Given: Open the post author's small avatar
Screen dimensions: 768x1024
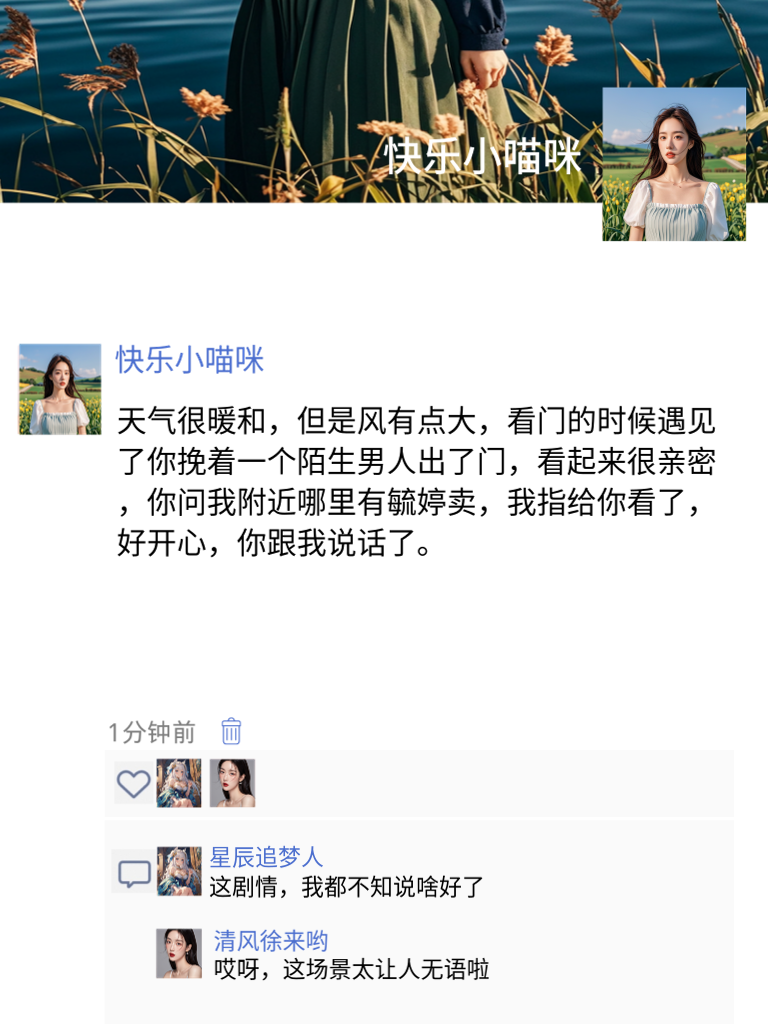Looking at the screenshot, I should tap(60, 389).
